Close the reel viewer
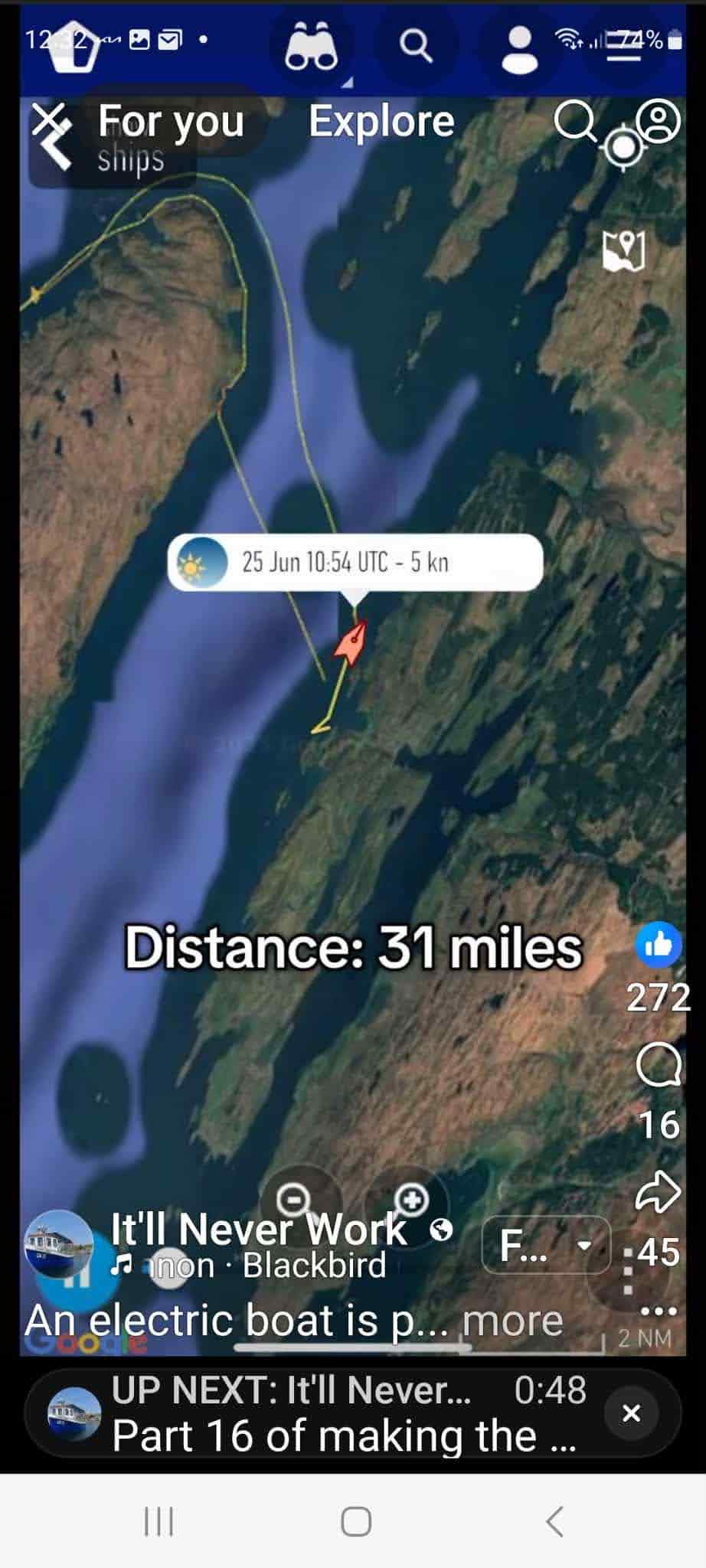 (x=49, y=120)
